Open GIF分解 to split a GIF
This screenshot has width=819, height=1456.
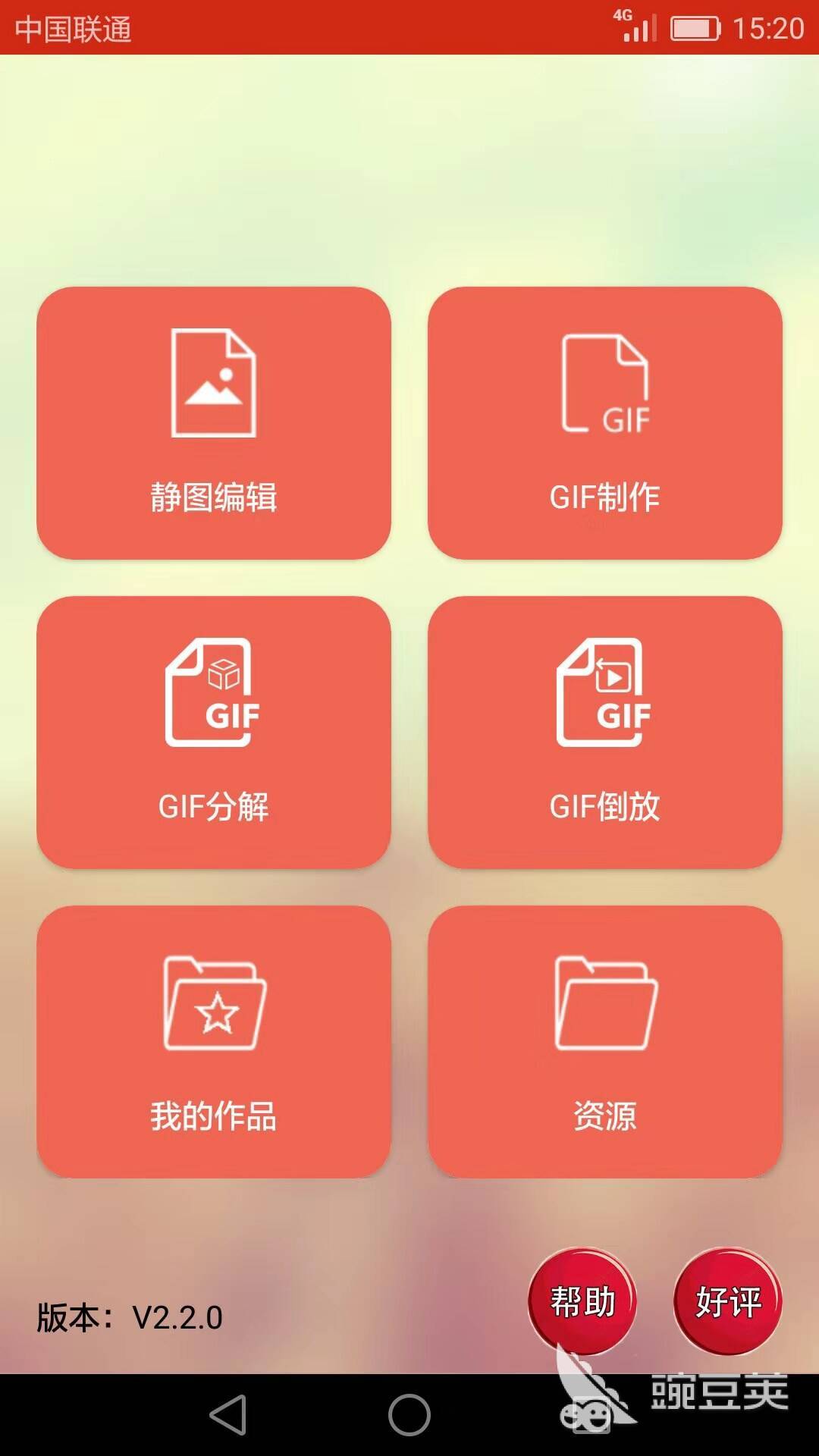214,733
